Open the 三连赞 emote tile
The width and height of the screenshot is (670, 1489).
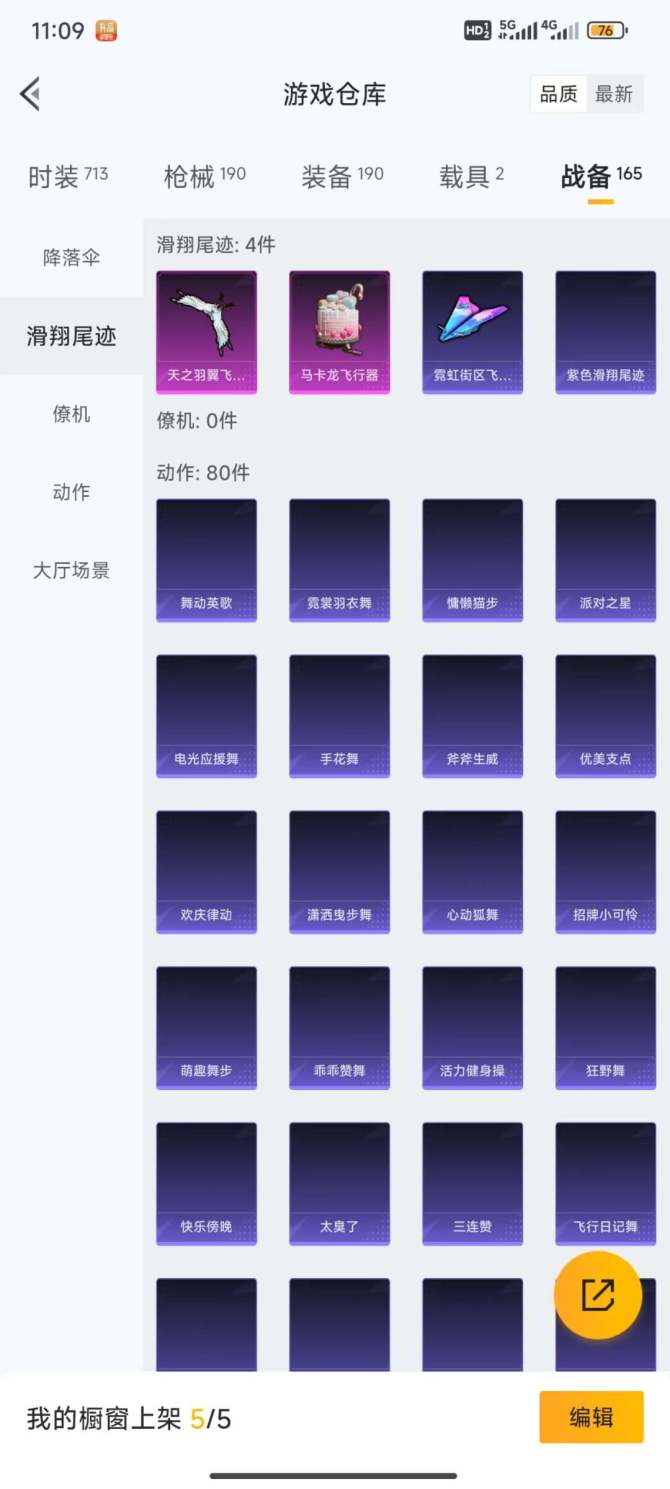pyautogui.click(x=472, y=1183)
